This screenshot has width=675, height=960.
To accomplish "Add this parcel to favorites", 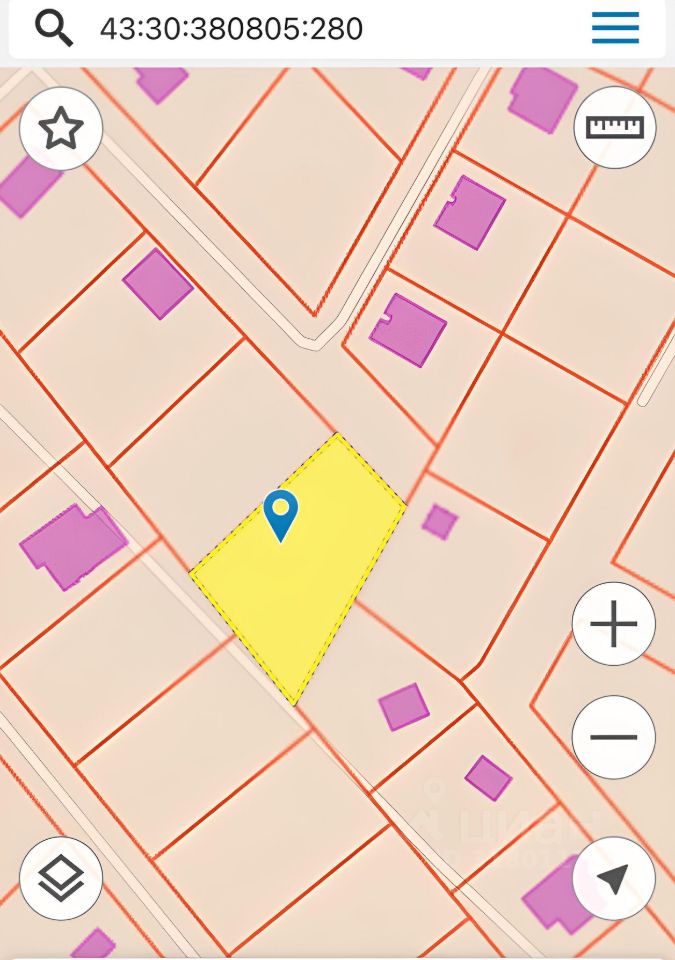I will (61, 128).
